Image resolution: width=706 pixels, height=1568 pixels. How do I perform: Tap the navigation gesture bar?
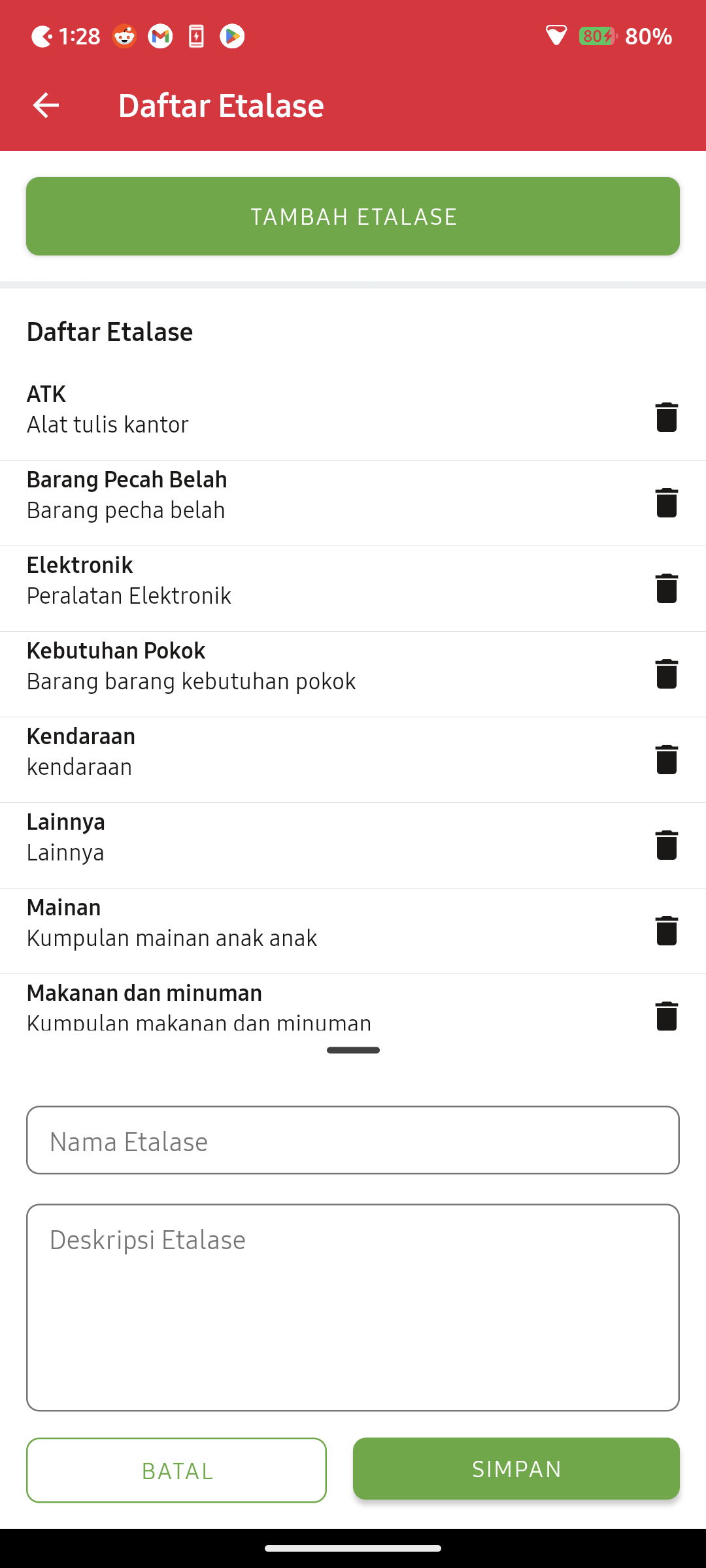pyautogui.click(x=353, y=1548)
